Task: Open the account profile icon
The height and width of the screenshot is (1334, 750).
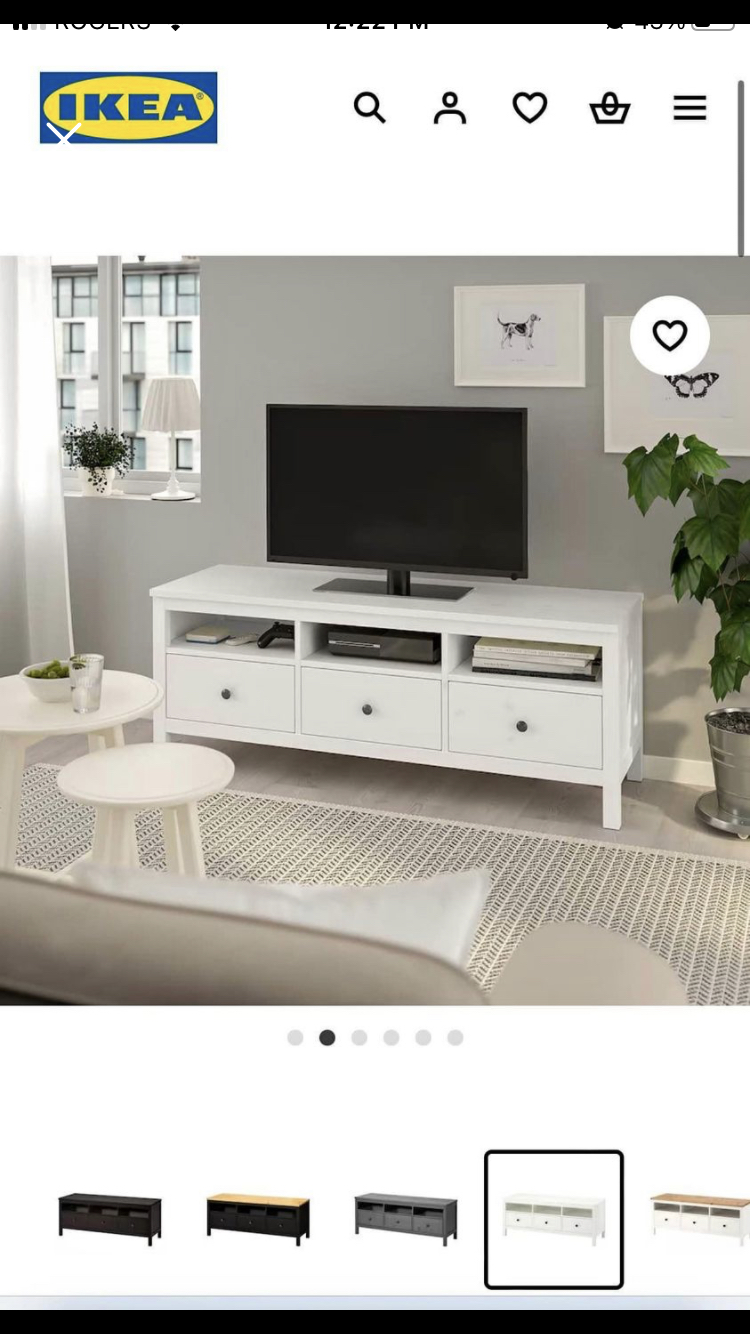Action: pyautogui.click(x=450, y=107)
